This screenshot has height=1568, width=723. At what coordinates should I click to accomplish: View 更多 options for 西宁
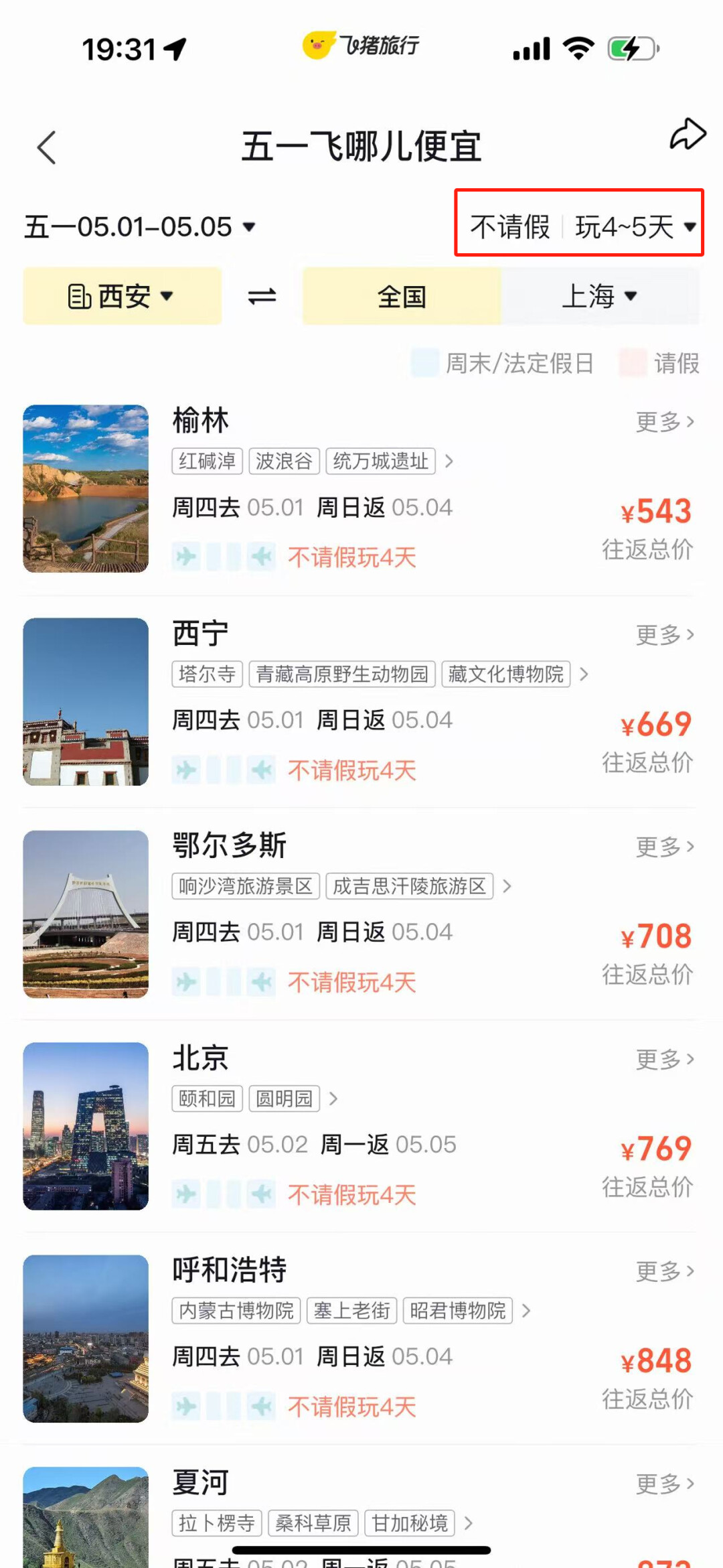click(664, 634)
